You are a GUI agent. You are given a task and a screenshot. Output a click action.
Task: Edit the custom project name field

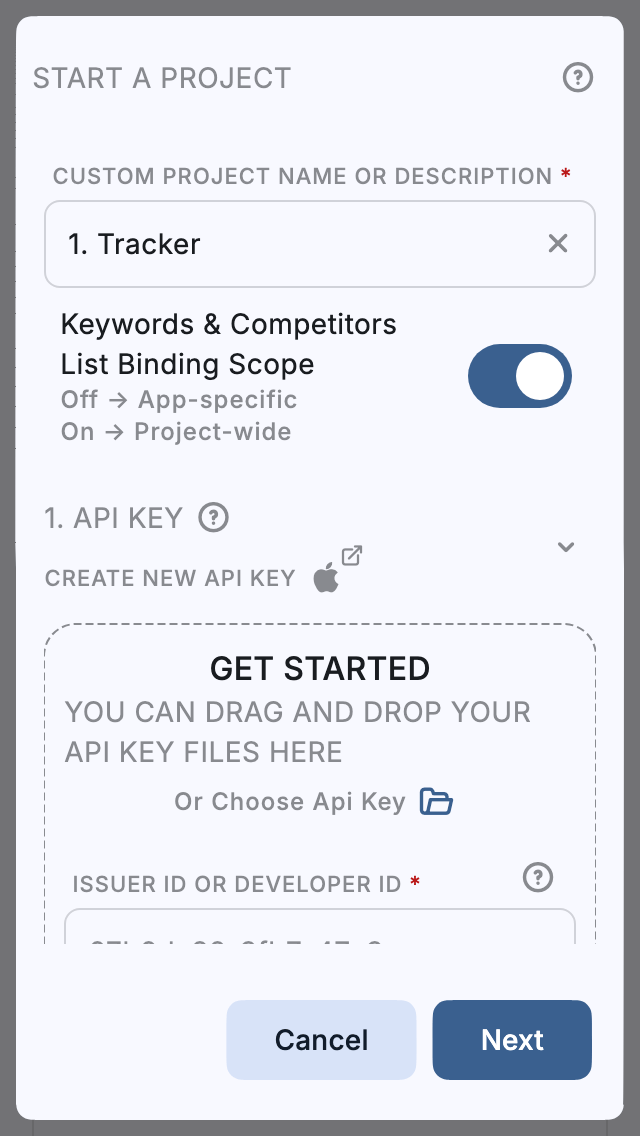point(300,244)
